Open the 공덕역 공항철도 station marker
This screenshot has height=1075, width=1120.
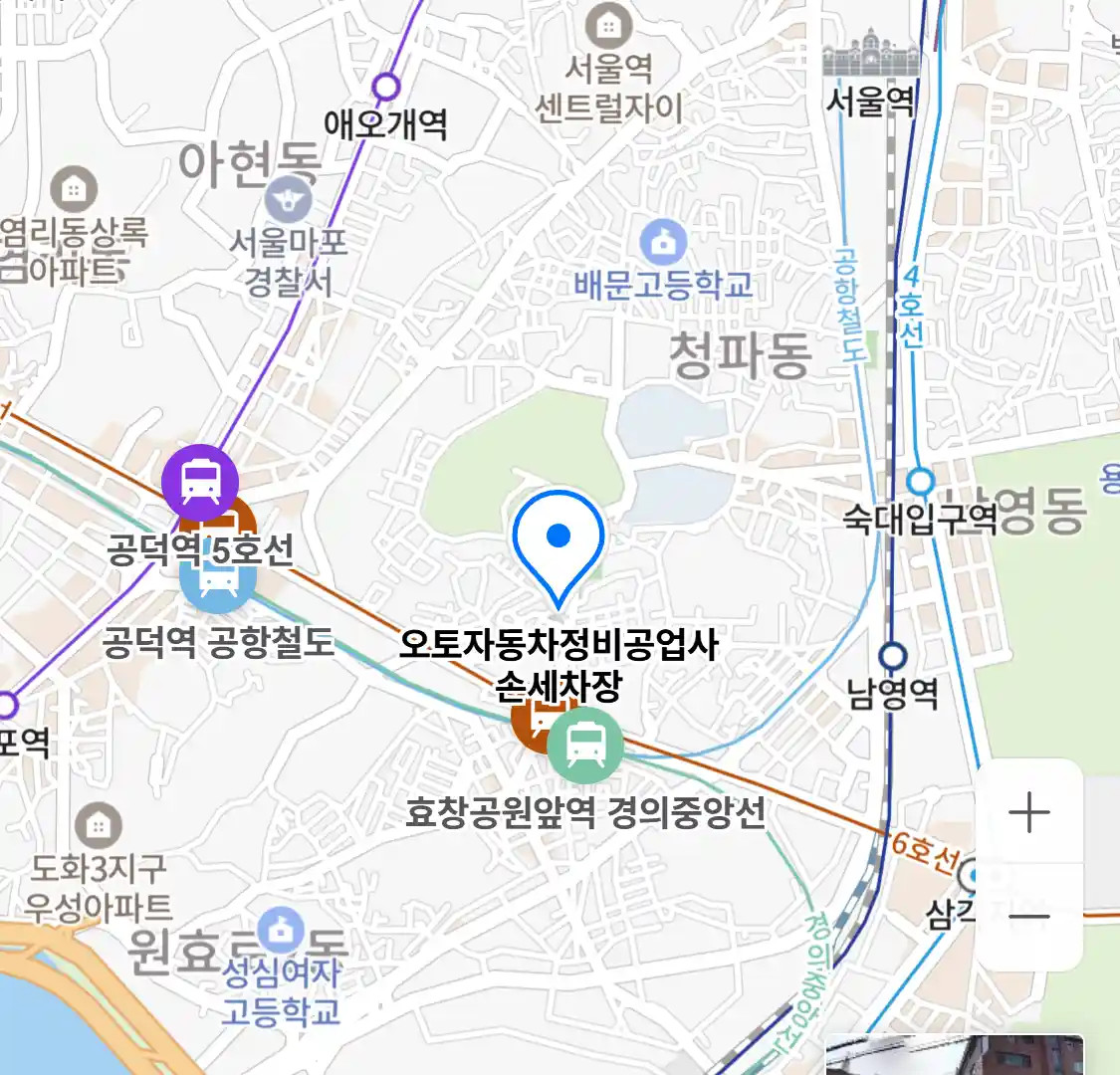pos(214,582)
